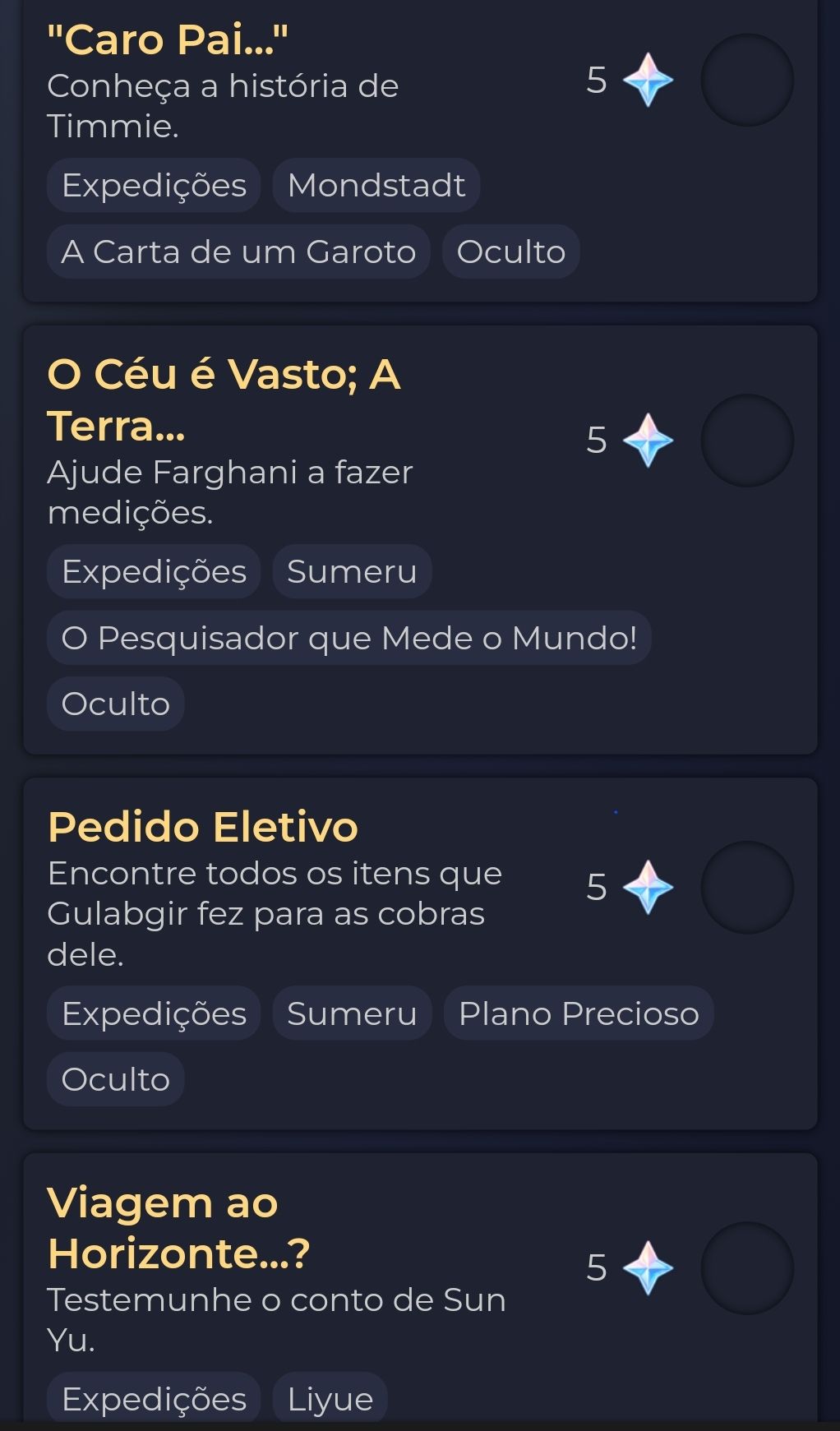Select the "Sumeru" tag under Pedido Eletivo

[x=351, y=1013]
